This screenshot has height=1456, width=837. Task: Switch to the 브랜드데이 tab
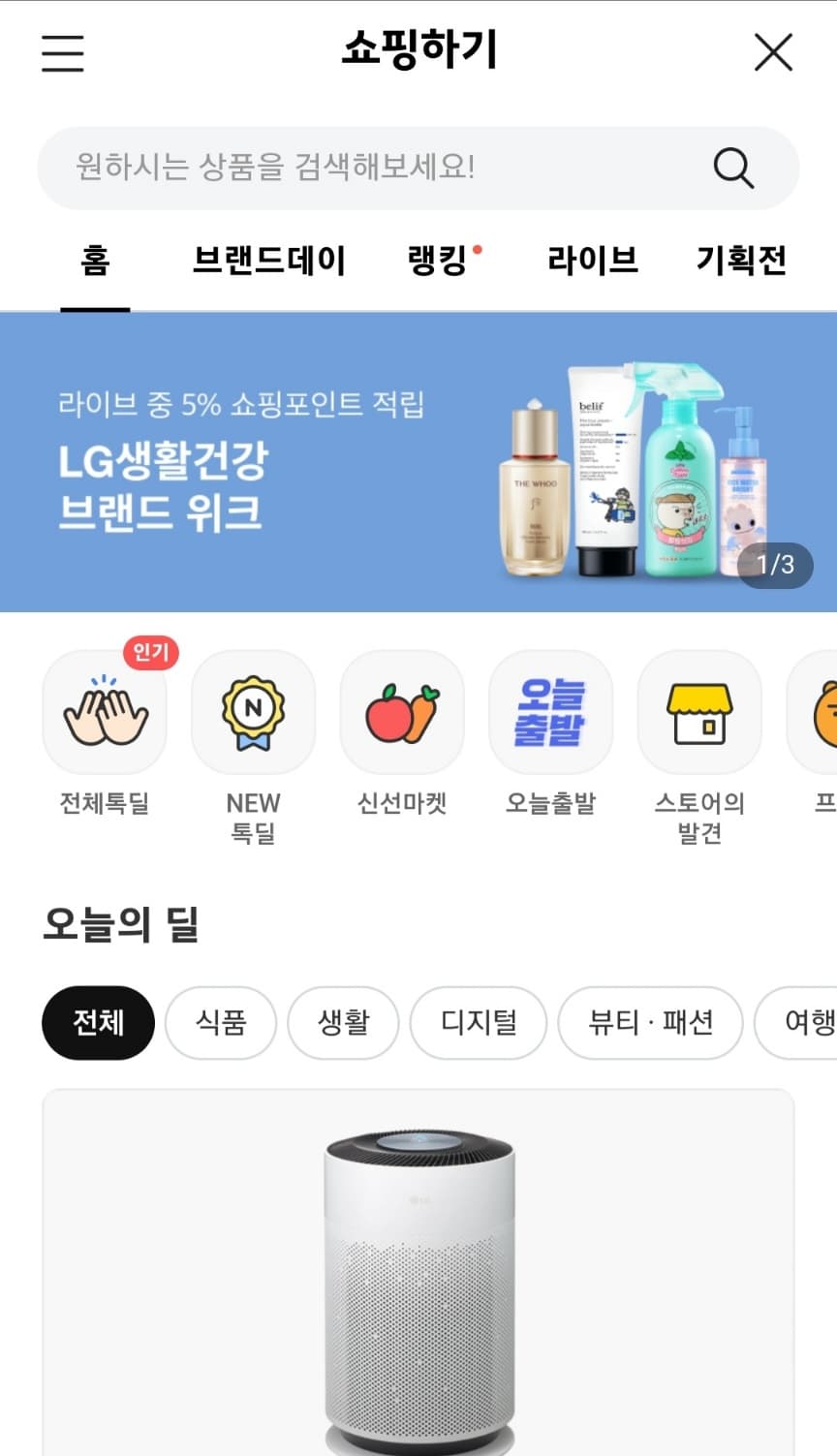pyautogui.click(x=270, y=260)
